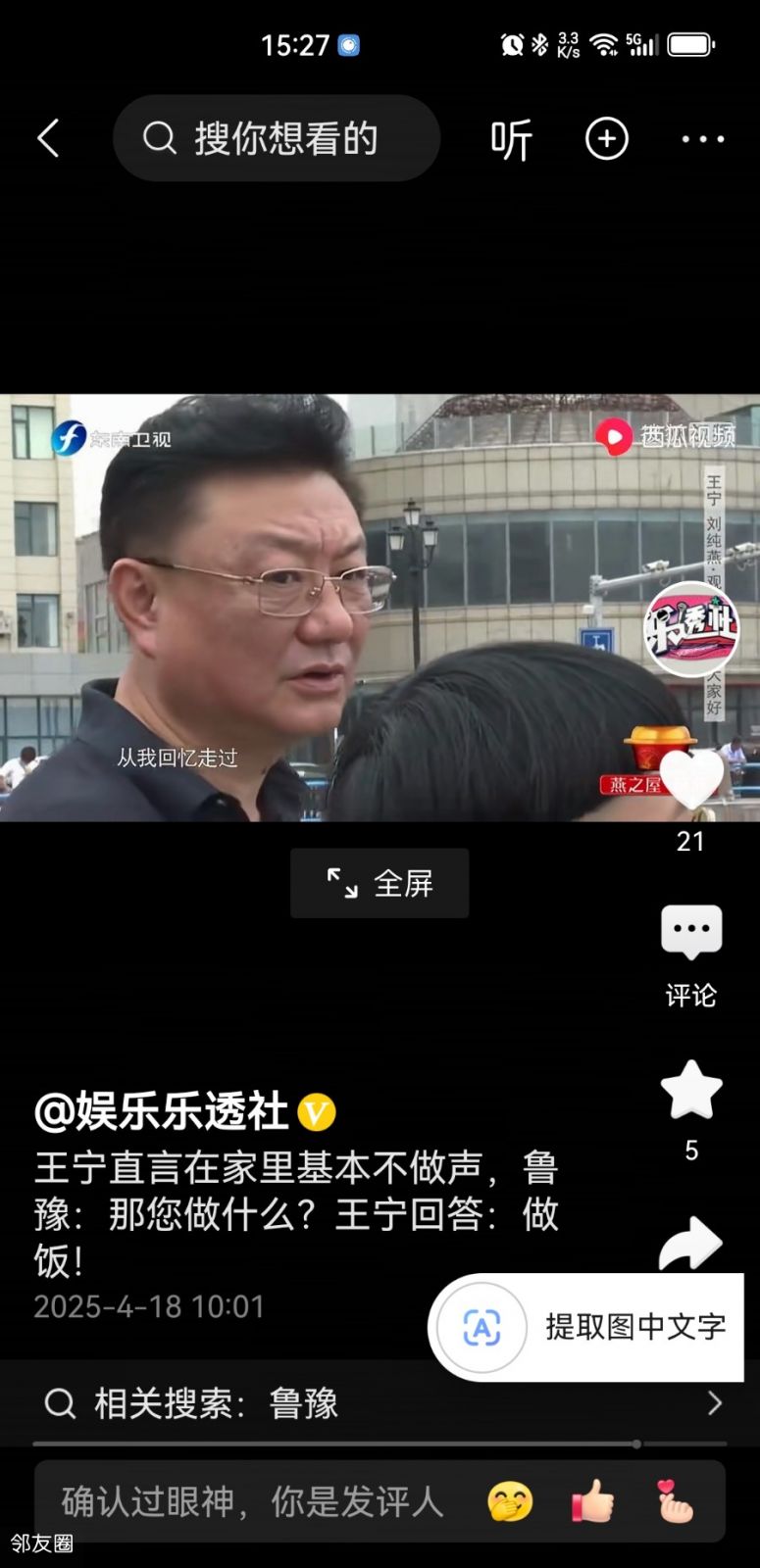The height and width of the screenshot is (1568, 760).
Task: Open the 娱乐乐透社 avatar on the video
Action: click(x=691, y=629)
